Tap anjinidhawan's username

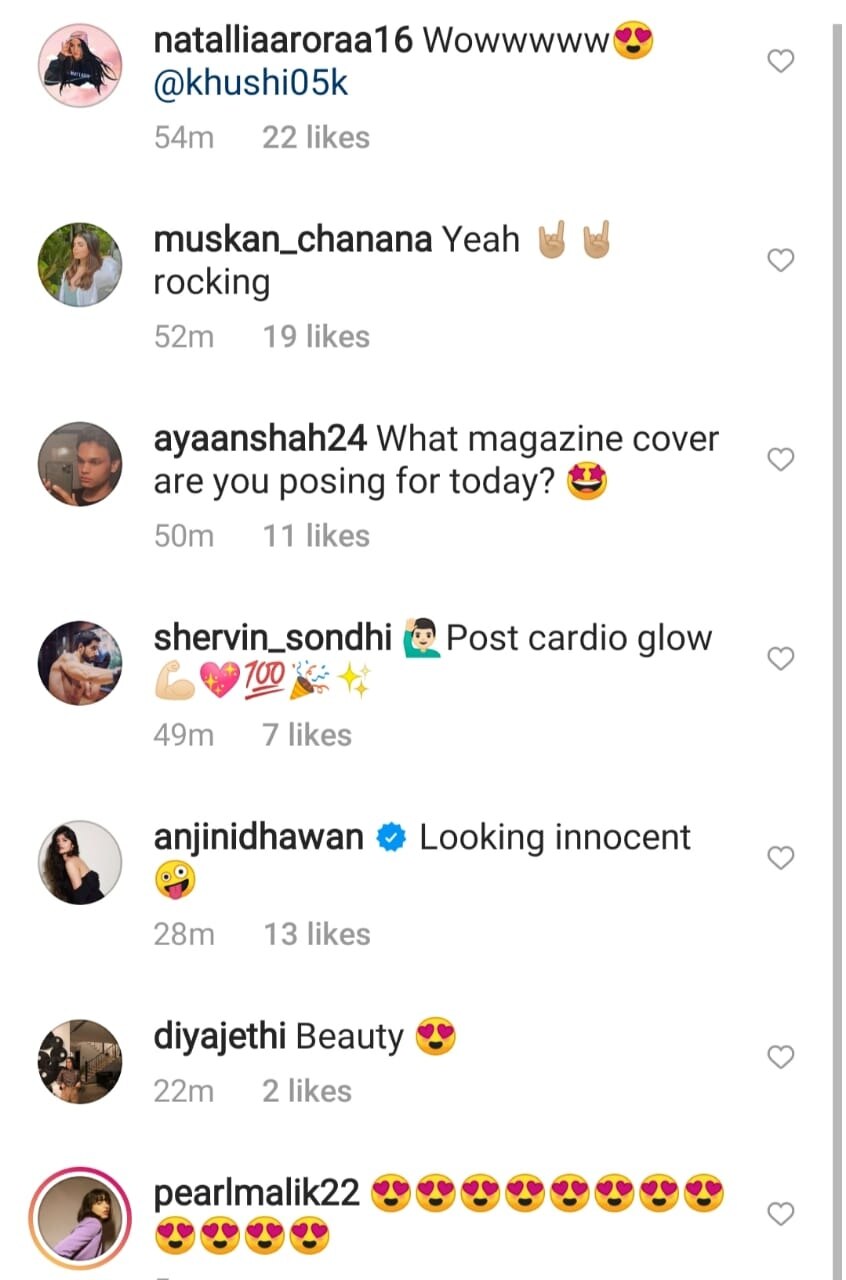[x=258, y=837]
